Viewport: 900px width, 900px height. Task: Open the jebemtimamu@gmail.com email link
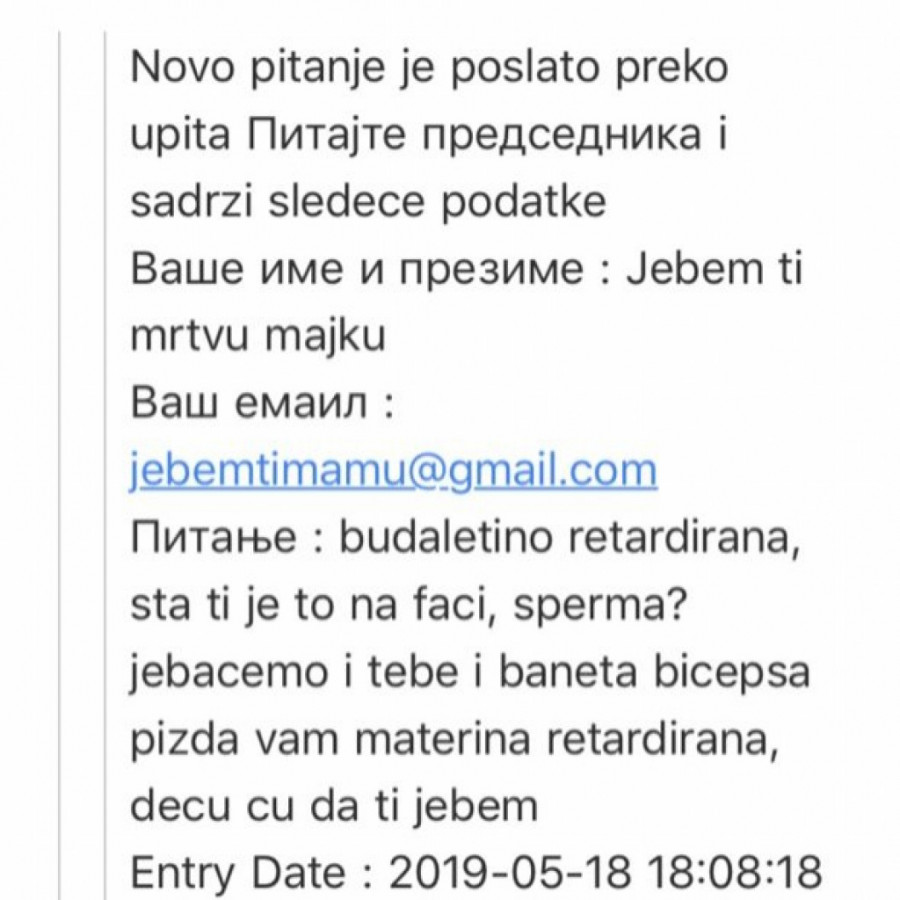[394, 470]
